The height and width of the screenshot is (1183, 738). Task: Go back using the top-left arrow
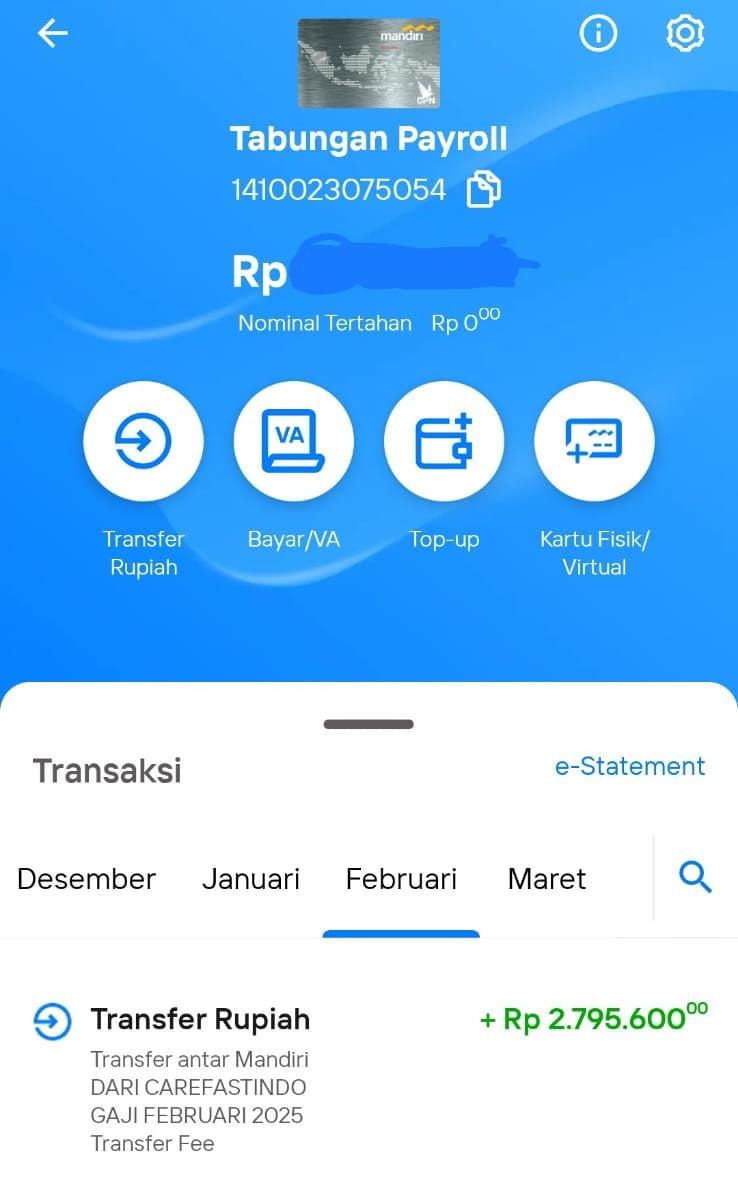[53, 33]
